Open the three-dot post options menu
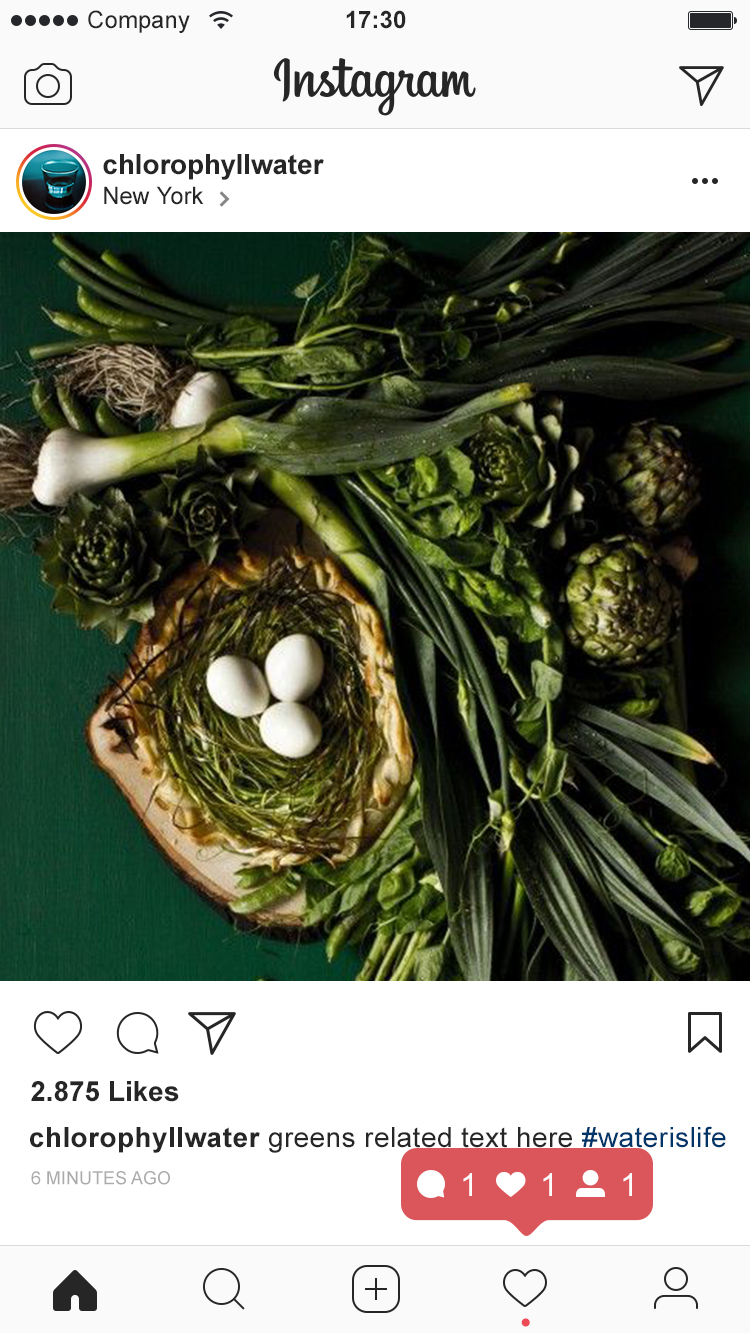The width and height of the screenshot is (750, 1334). [x=704, y=181]
